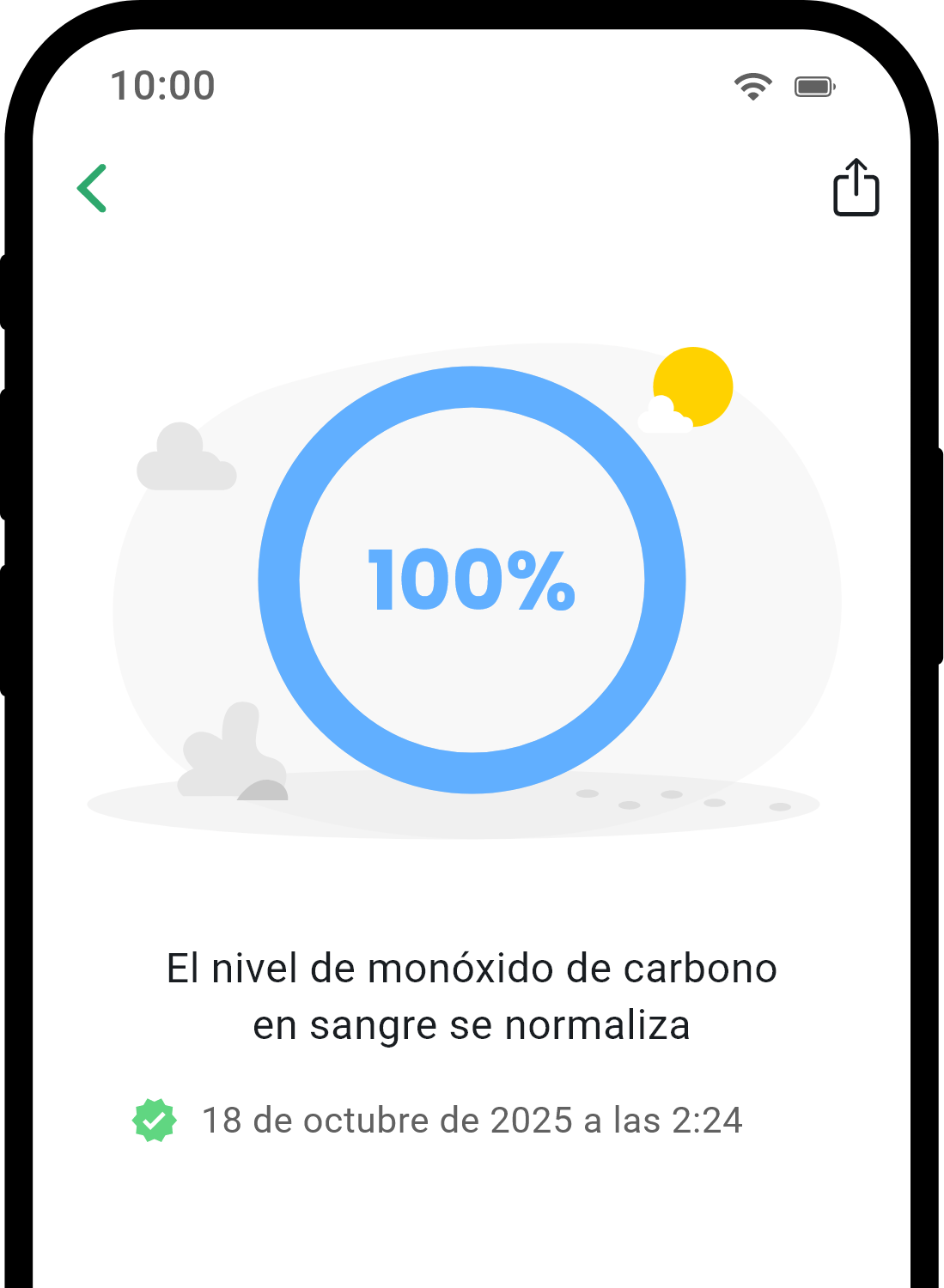Tap the clock showing 10:00
Image resolution: width=944 pixels, height=1288 pixels.
pos(161,86)
